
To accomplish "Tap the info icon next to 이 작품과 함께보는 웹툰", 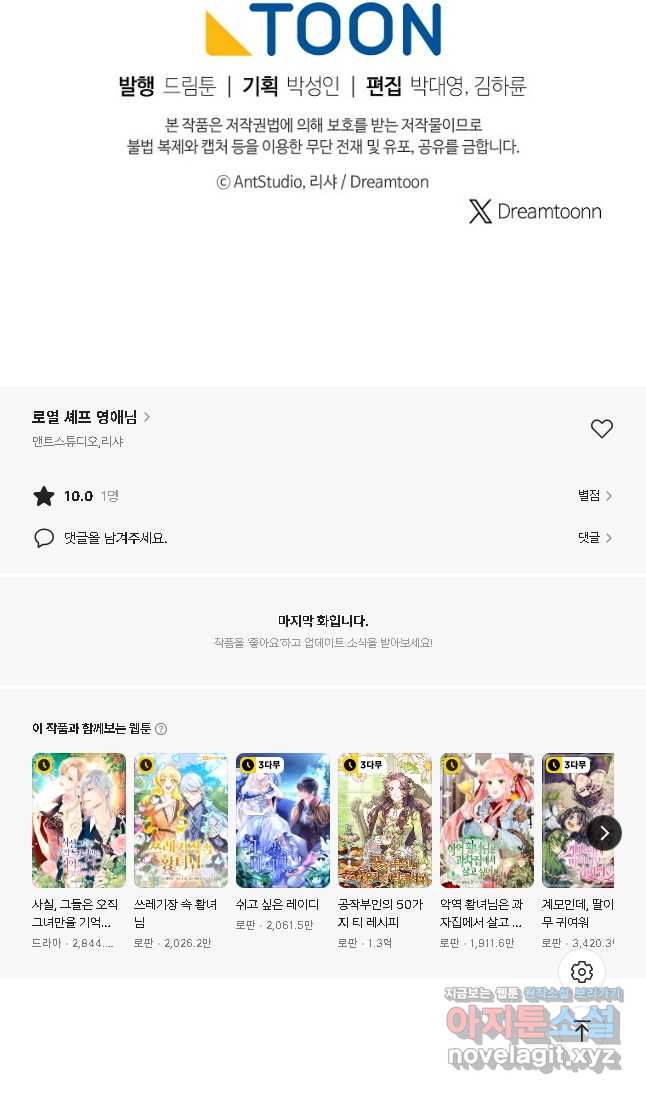I will tap(161, 729).
